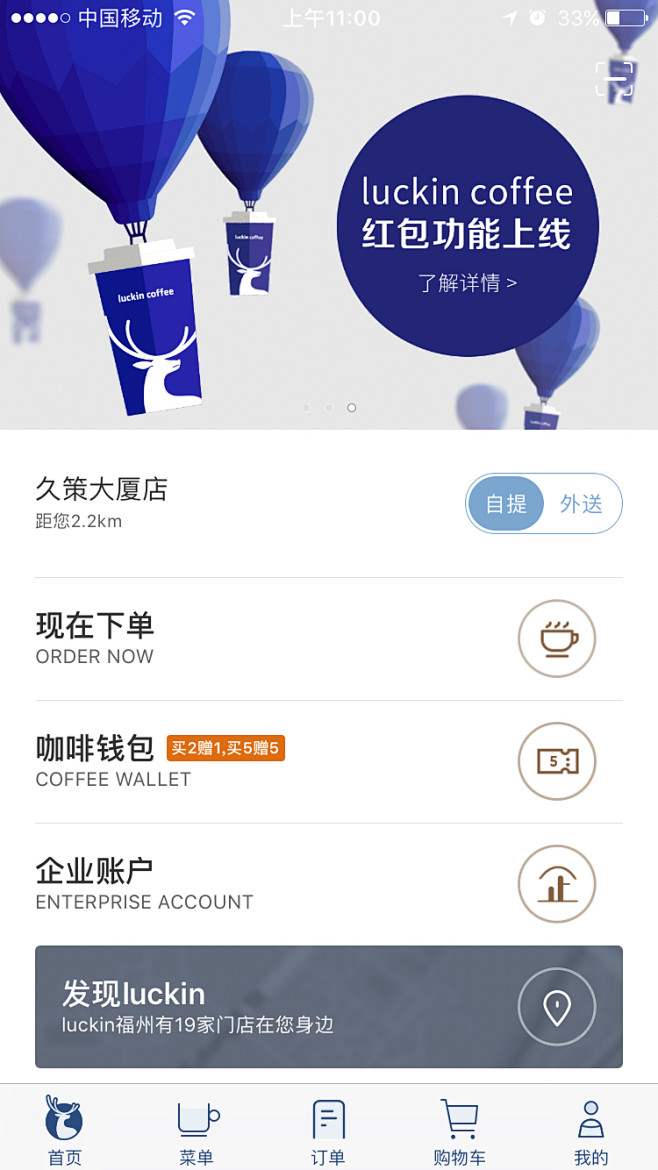Switch to the 订单 orders tab
Viewport: 658px width, 1170px height.
[x=328, y=1129]
